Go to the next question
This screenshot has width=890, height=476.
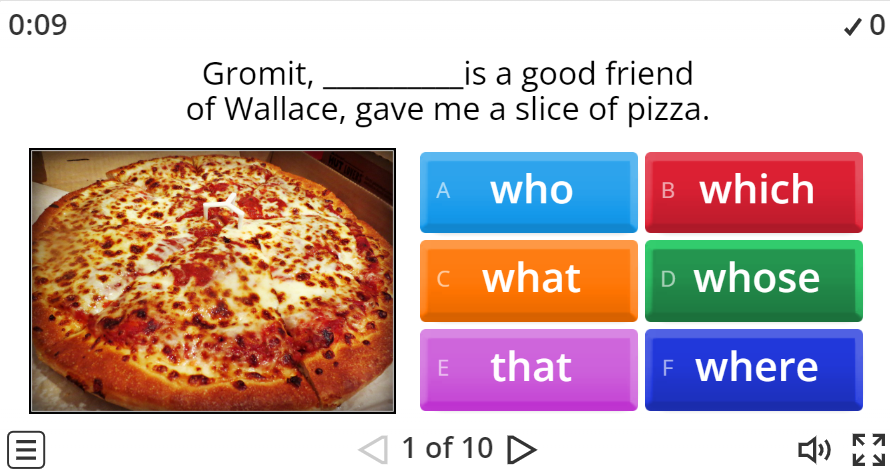pyautogui.click(x=521, y=449)
